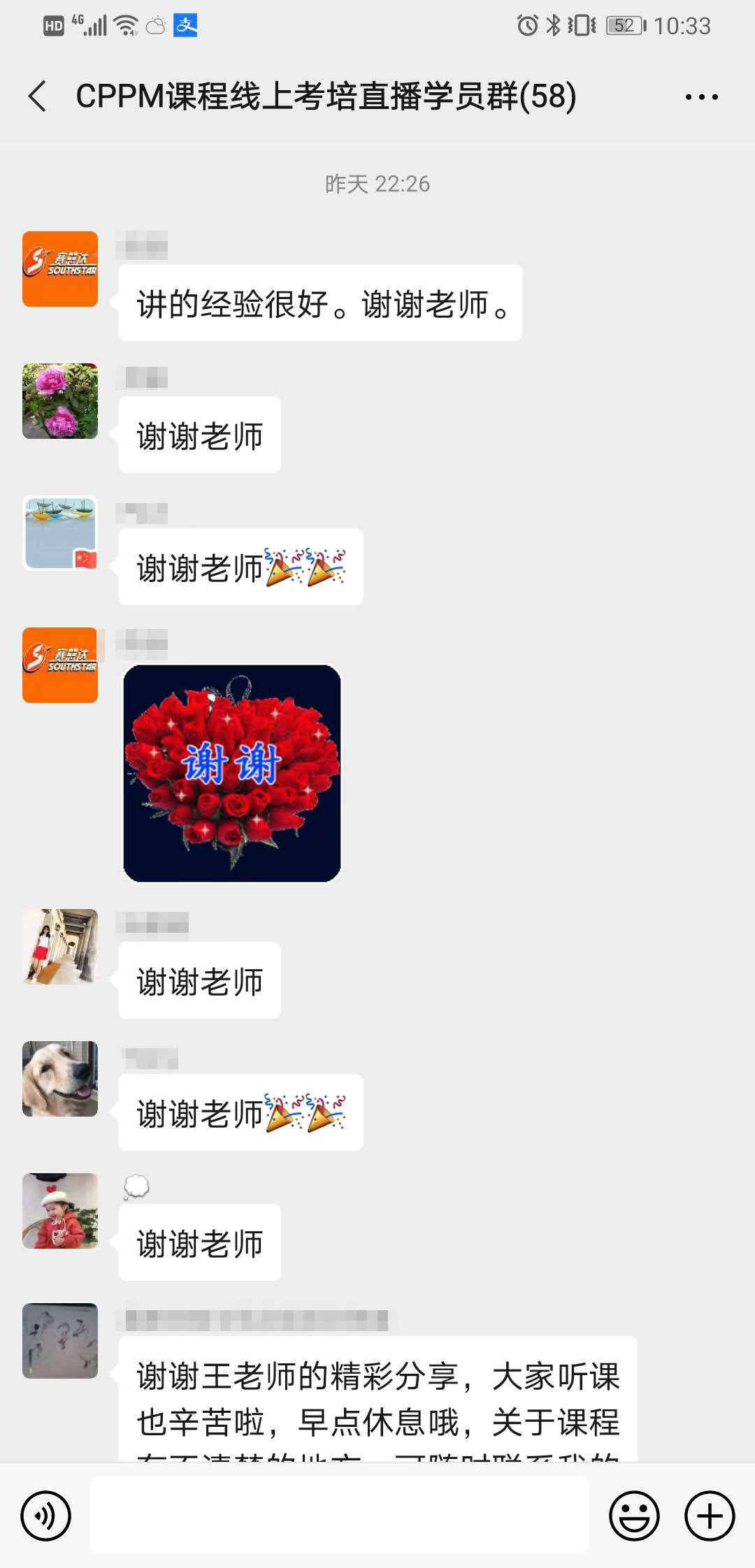
Task: Go back to the chat list
Action: tap(38, 96)
